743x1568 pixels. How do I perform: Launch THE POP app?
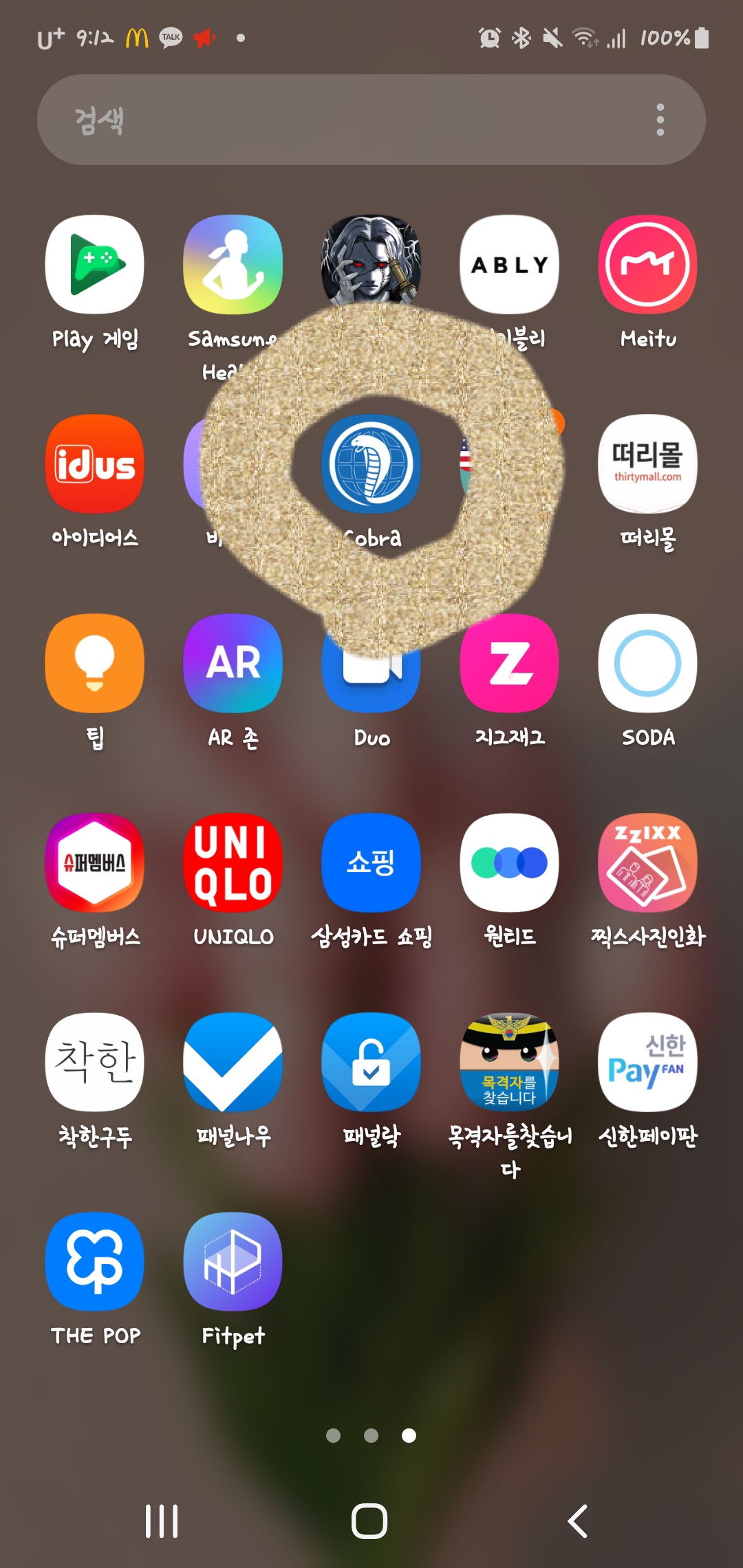click(95, 1262)
